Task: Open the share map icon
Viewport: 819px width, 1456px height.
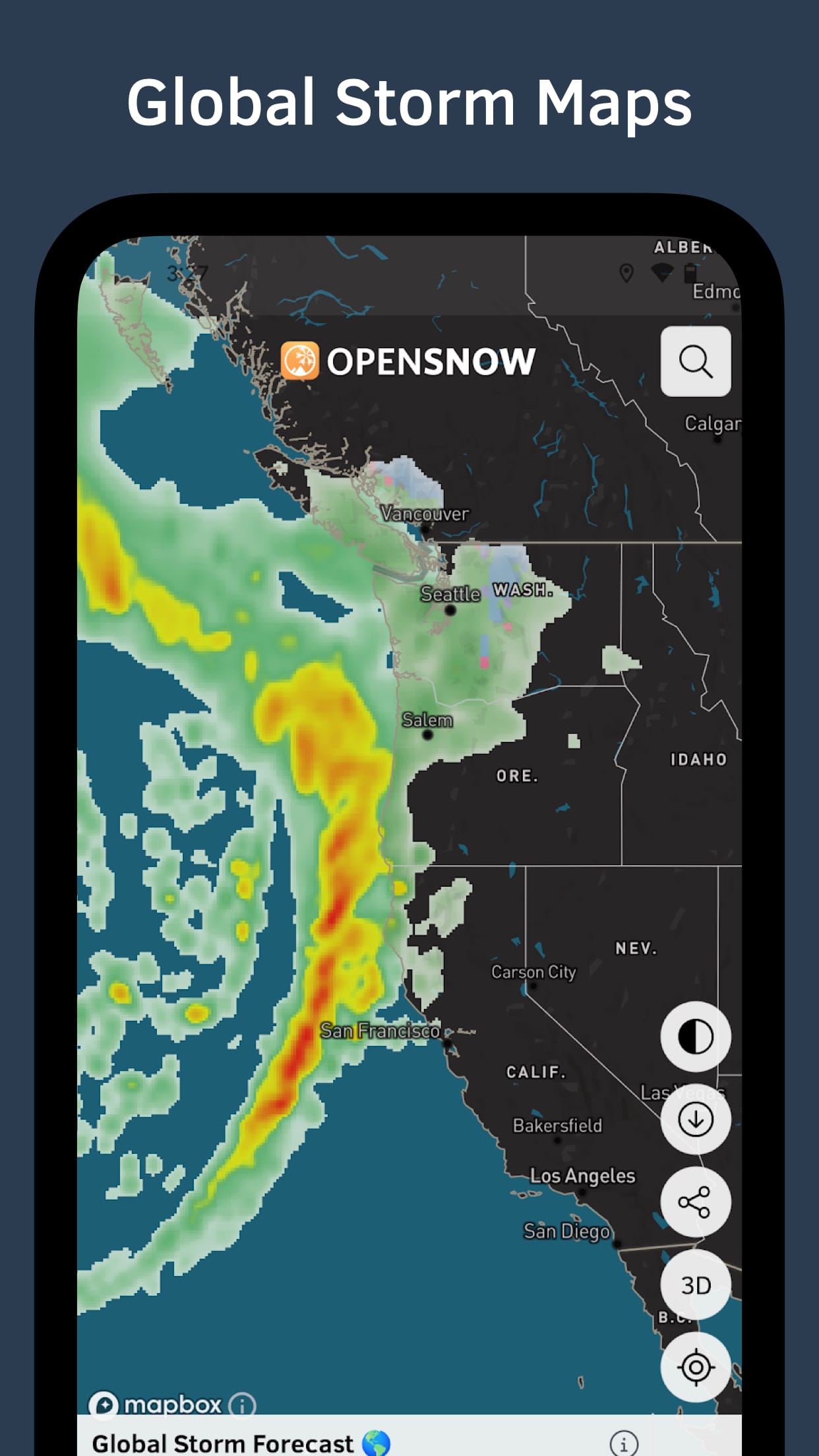Action: click(x=696, y=1201)
